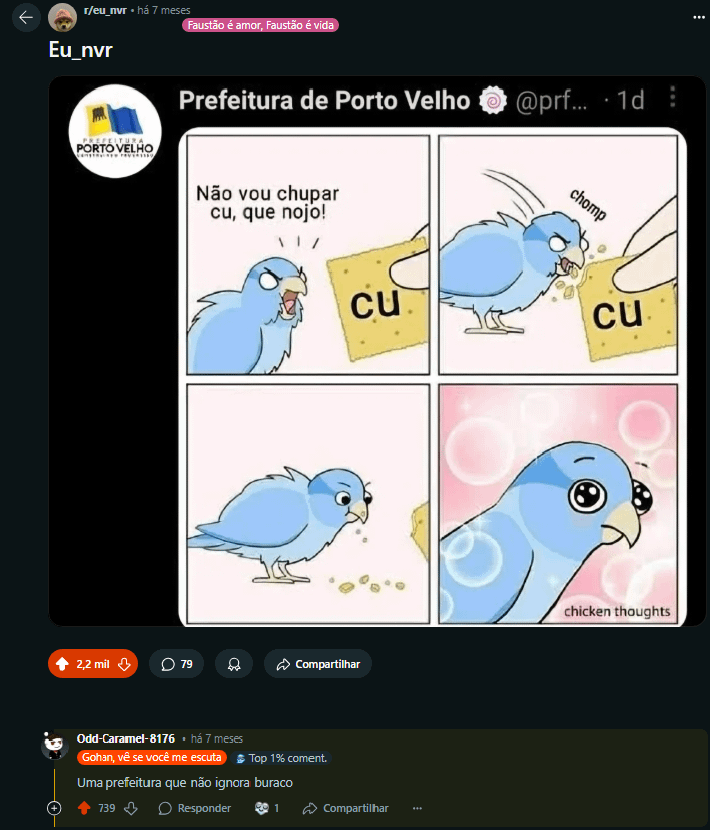The height and width of the screenshot is (830, 710).
Task: Go back using the arrow button
Action: pyautogui.click(x=26, y=17)
